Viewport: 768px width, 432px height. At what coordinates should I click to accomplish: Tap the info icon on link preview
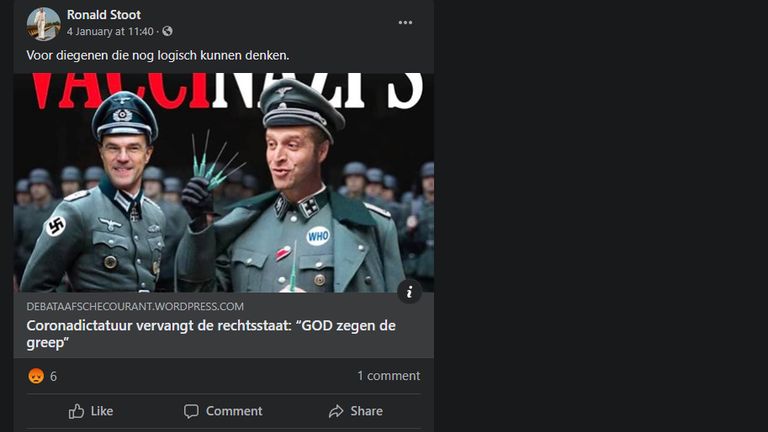click(x=409, y=292)
